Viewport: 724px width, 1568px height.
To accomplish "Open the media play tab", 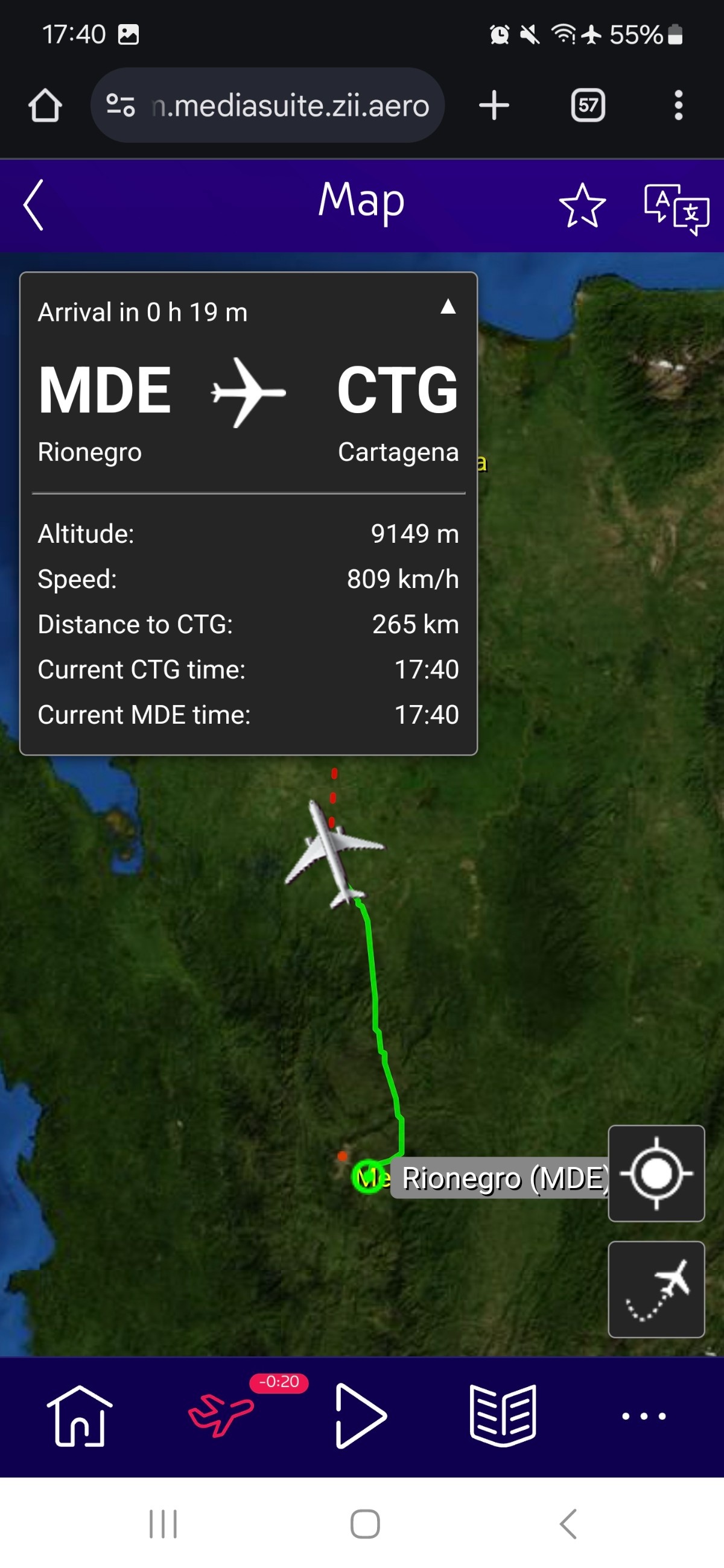I will tap(359, 1416).
